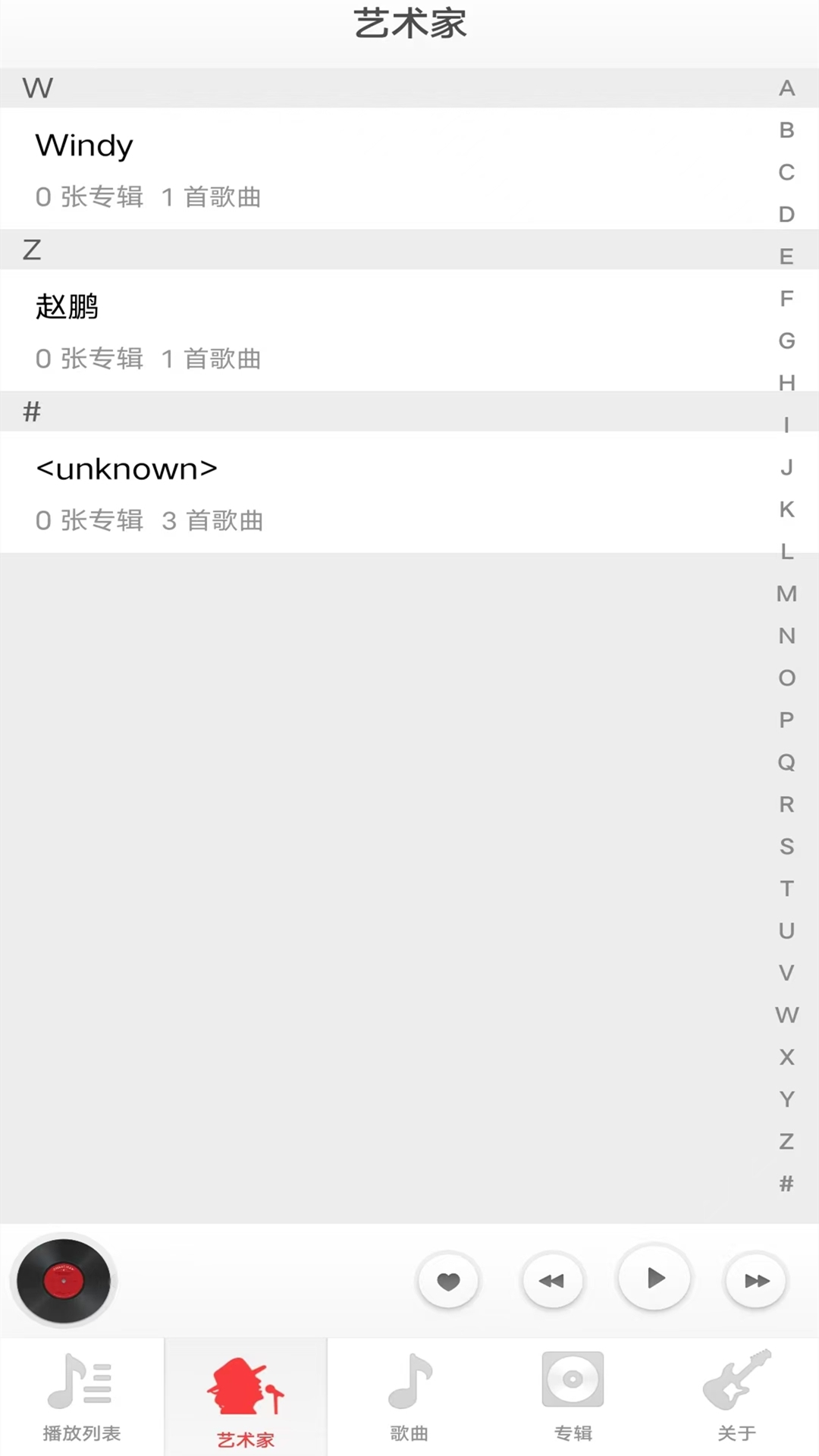Open the artist 赵鹏
This screenshot has width=819, height=1456.
[x=409, y=330]
